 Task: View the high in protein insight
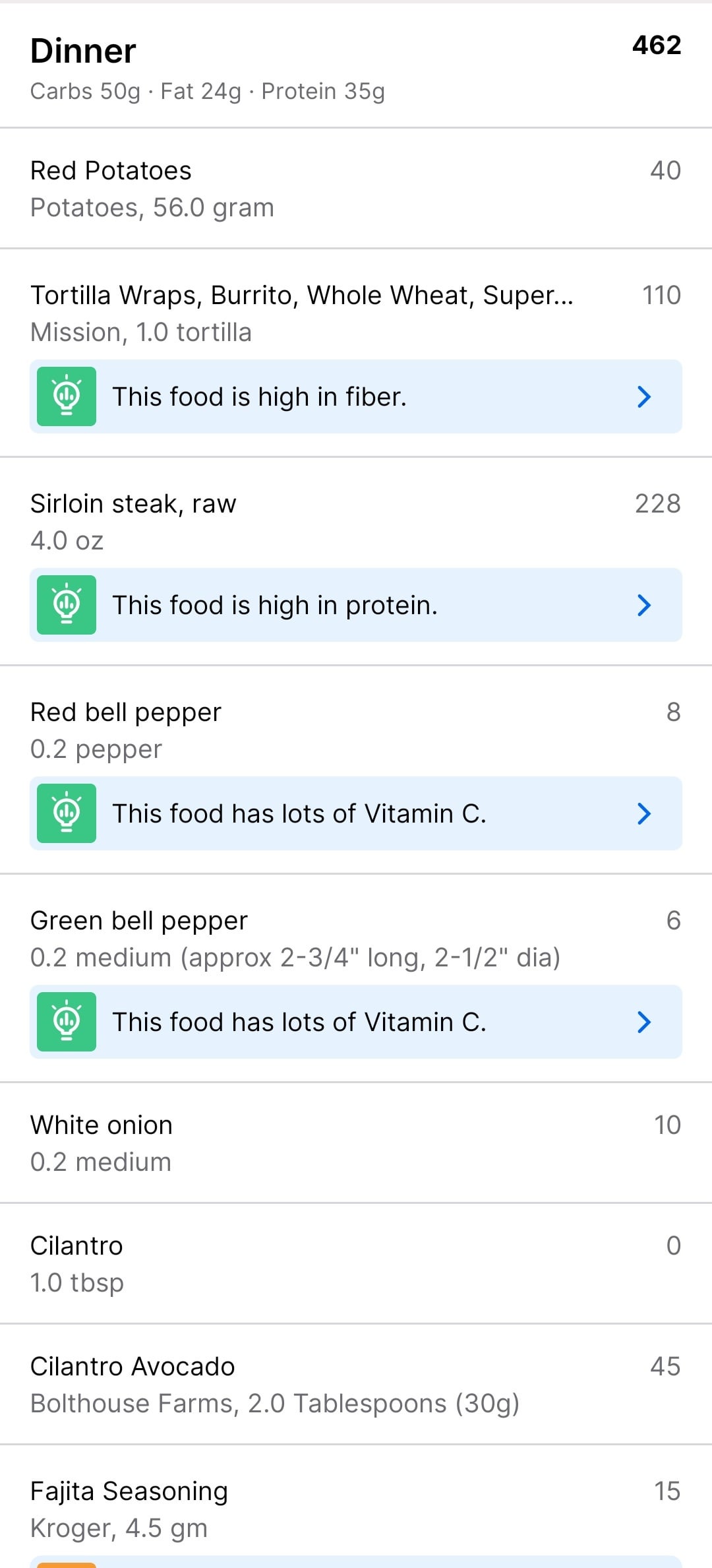(356, 605)
